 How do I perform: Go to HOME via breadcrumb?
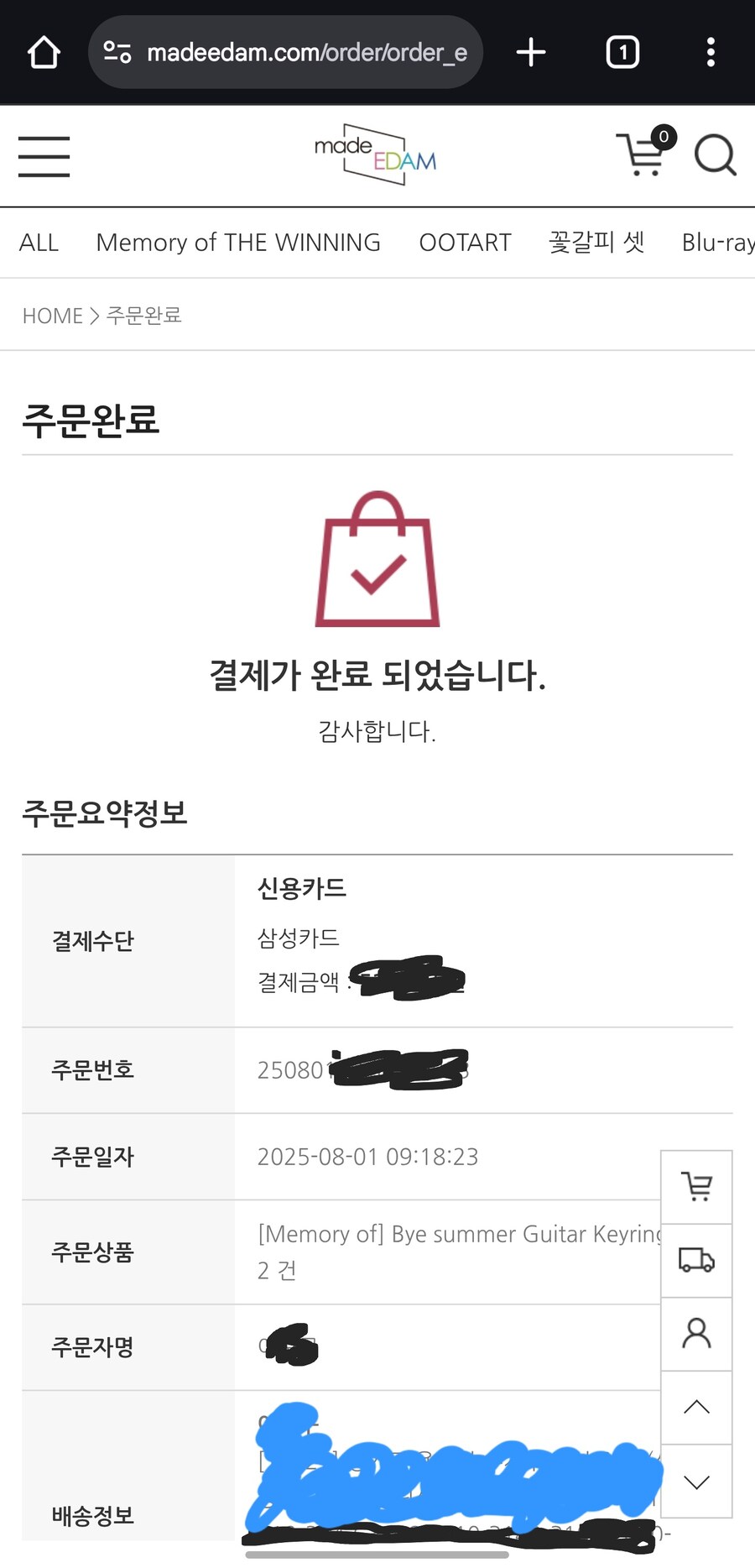(x=52, y=316)
